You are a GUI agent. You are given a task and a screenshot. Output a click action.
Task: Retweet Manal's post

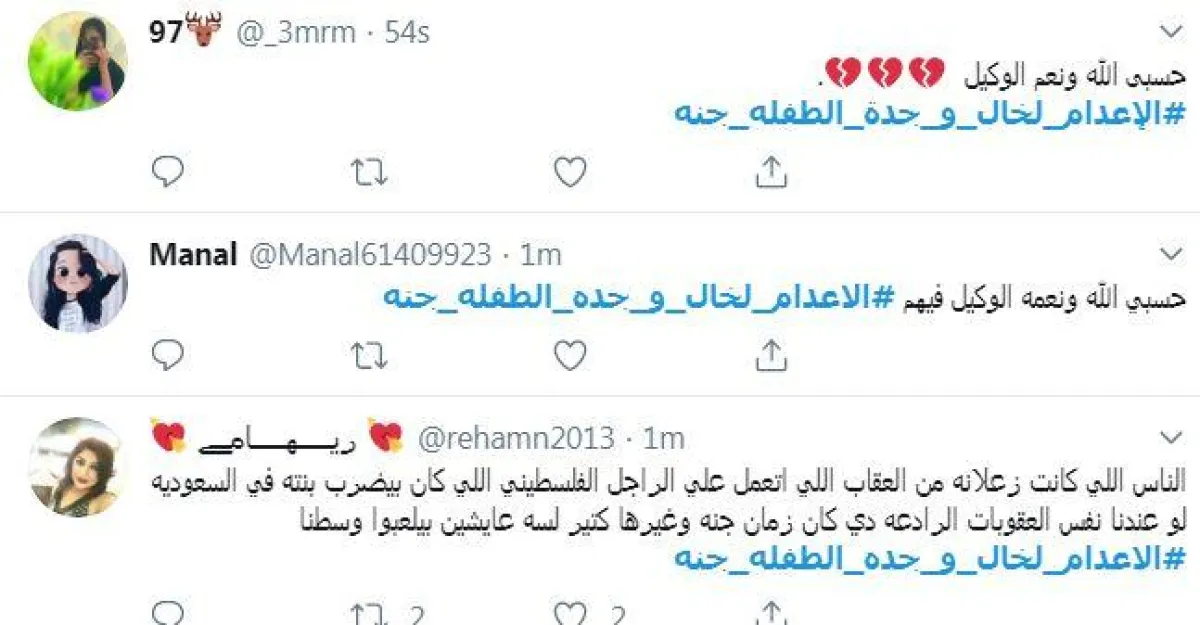click(x=369, y=353)
